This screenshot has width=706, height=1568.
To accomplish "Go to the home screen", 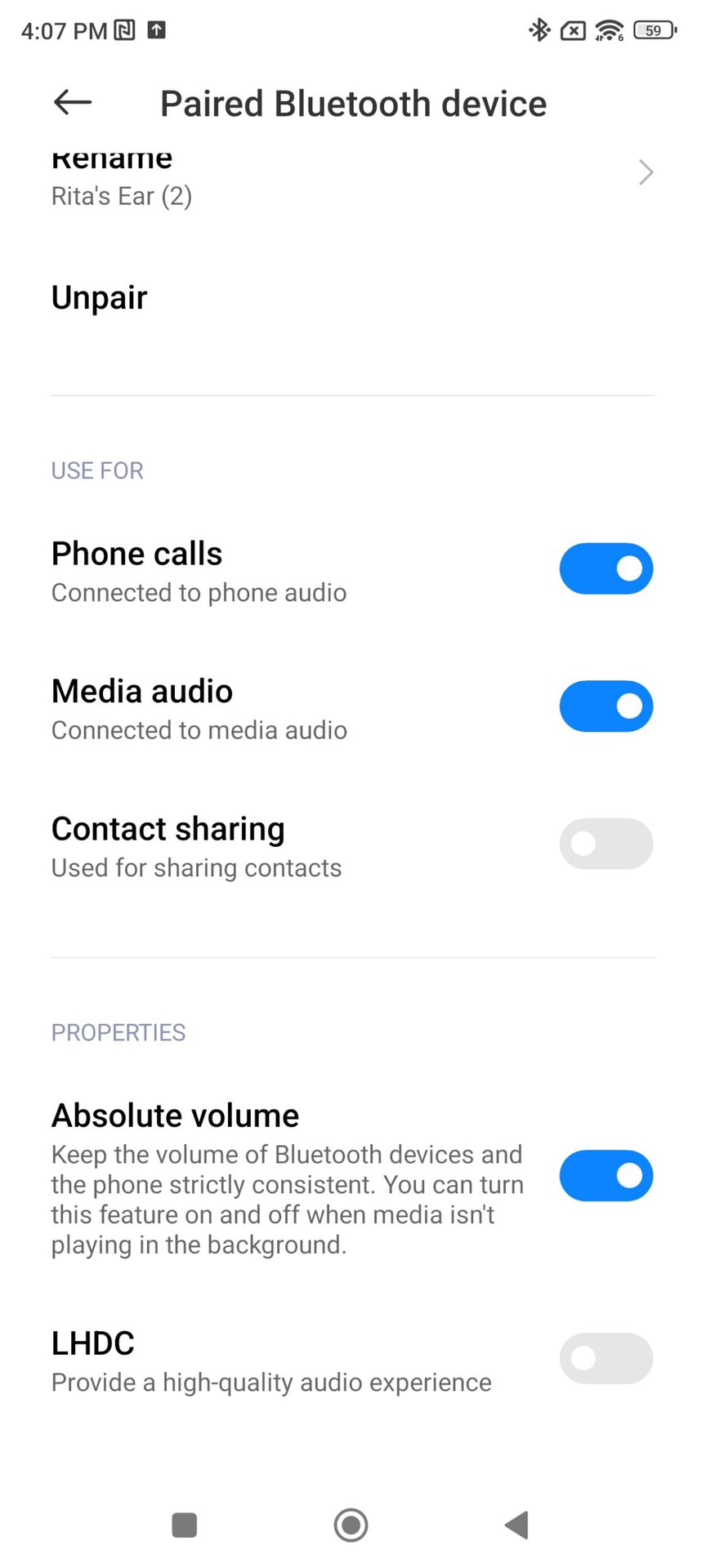I will pos(351,1525).
